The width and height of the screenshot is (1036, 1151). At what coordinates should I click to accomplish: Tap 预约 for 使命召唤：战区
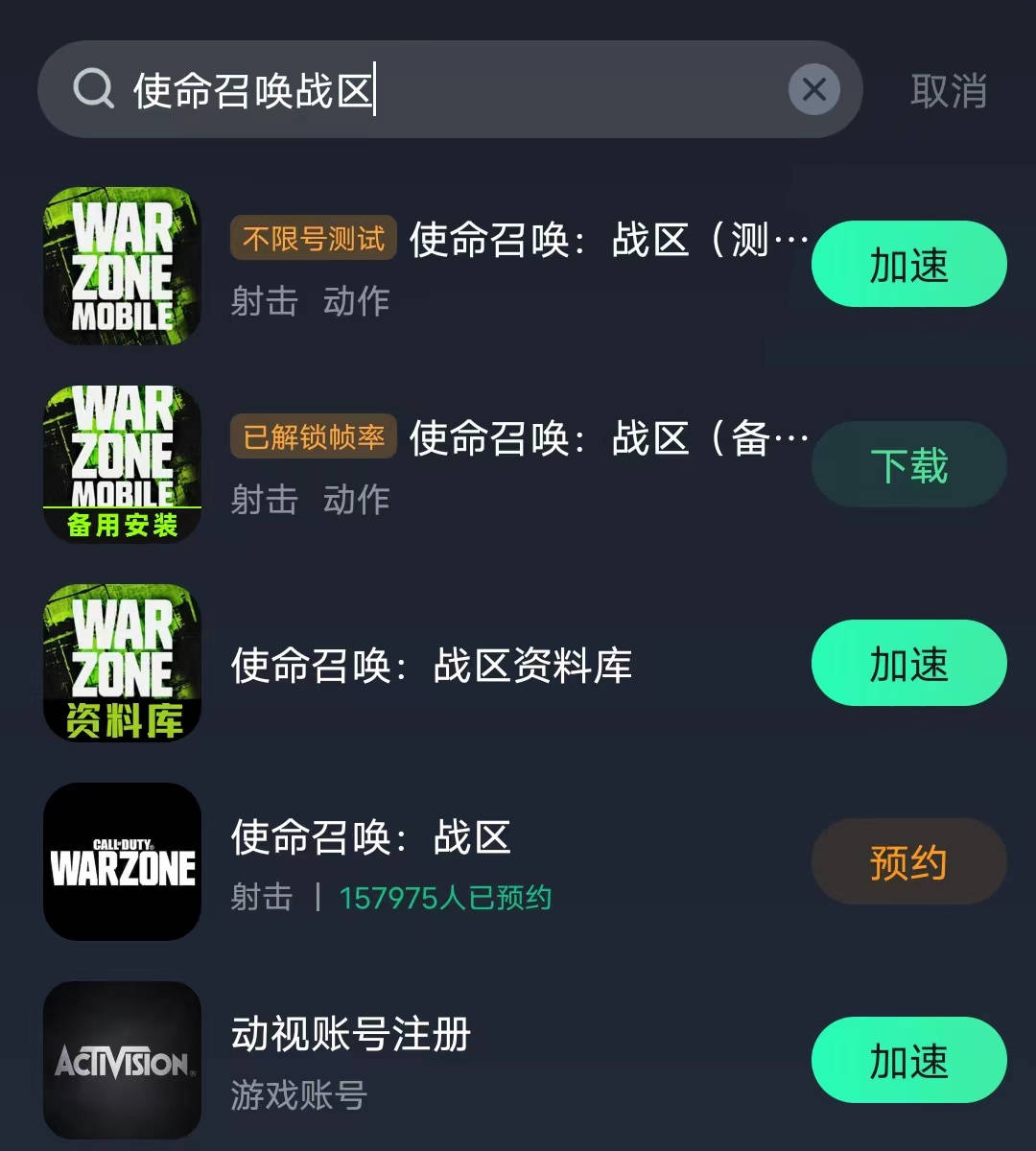[x=908, y=862]
